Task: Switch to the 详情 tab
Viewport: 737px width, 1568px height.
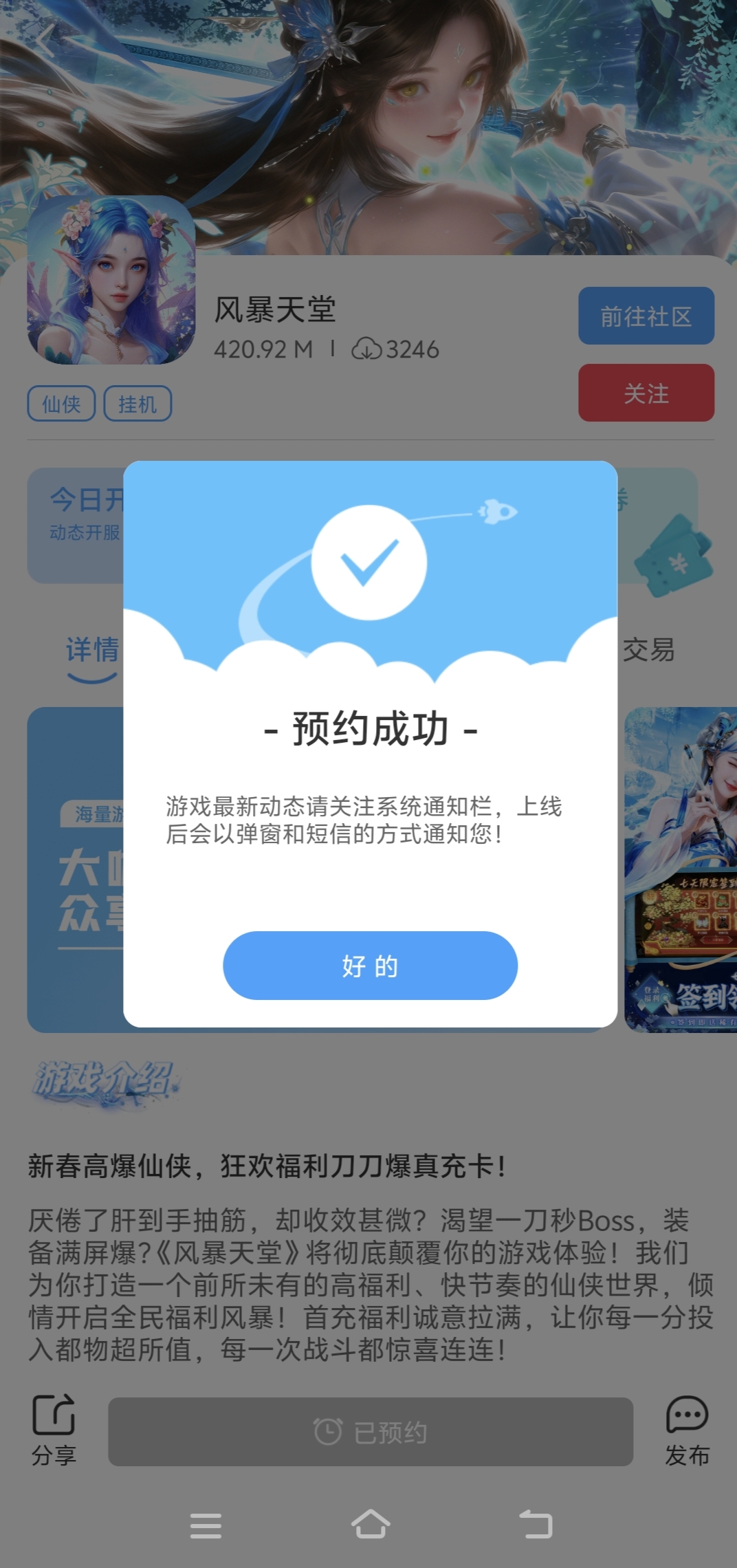Action: pyautogui.click(x=92, y=650)
